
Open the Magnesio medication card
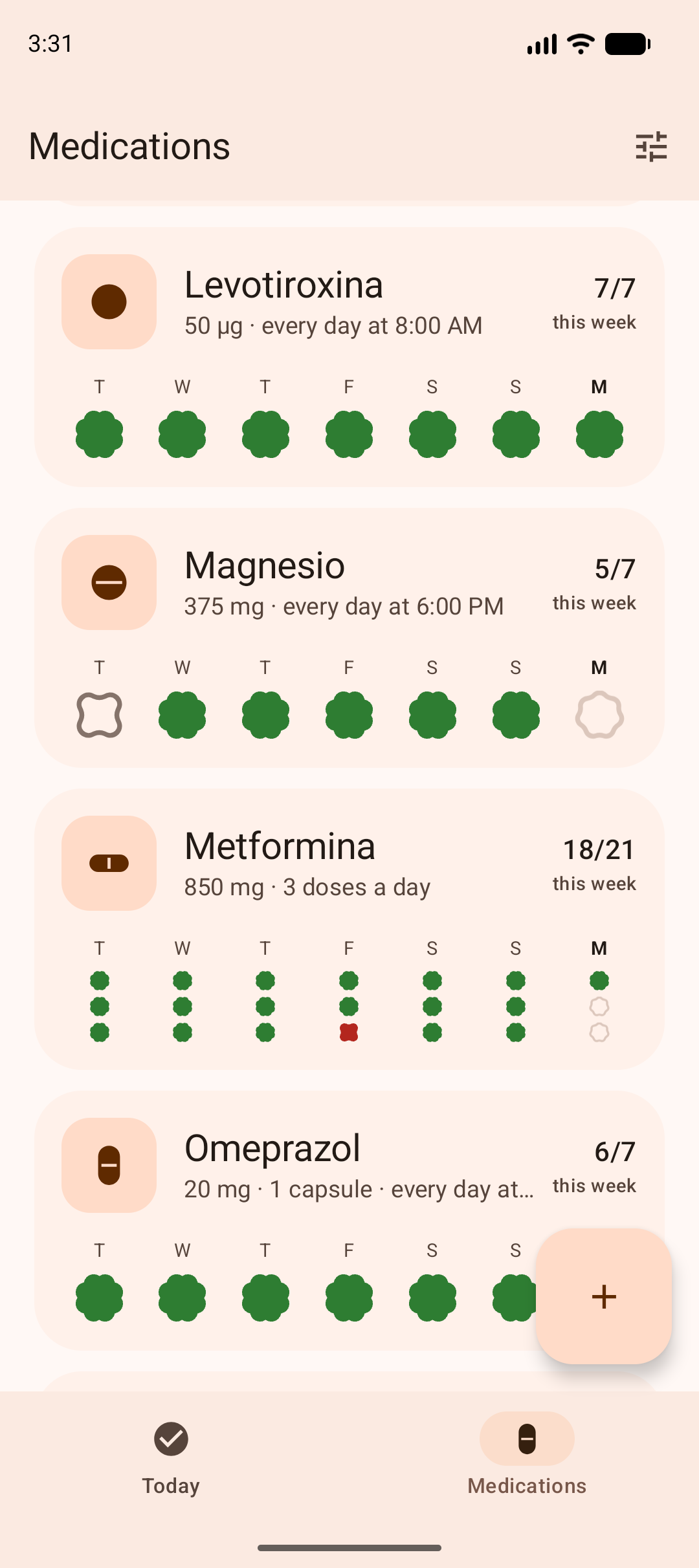tap(349, 638)
